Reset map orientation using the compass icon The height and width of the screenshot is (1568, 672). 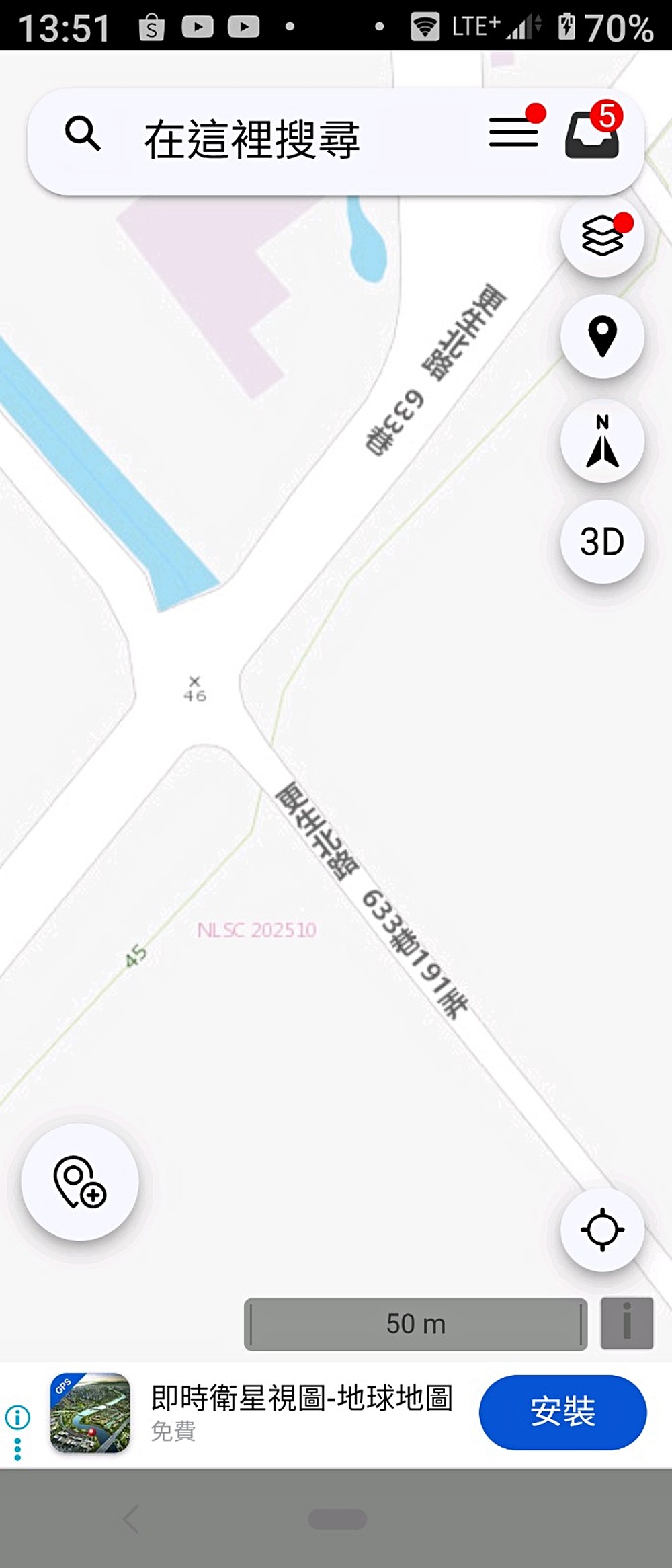(603, 440)
